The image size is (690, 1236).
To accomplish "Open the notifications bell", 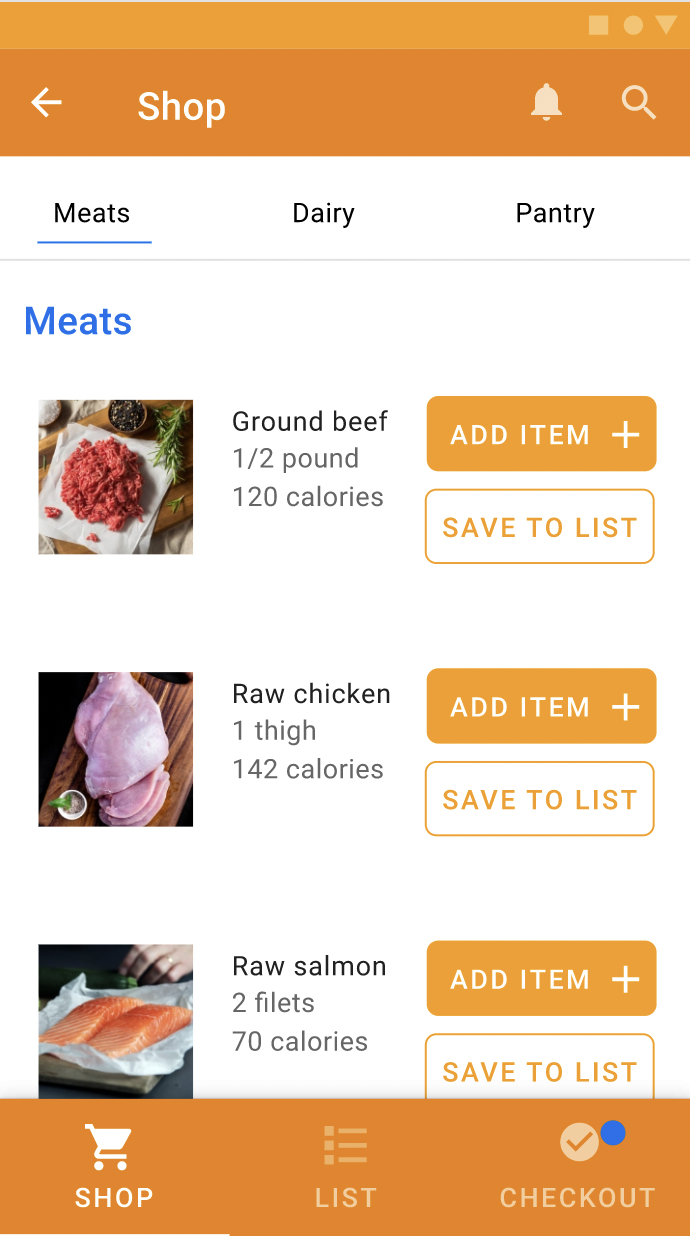I will click(546, 103).
